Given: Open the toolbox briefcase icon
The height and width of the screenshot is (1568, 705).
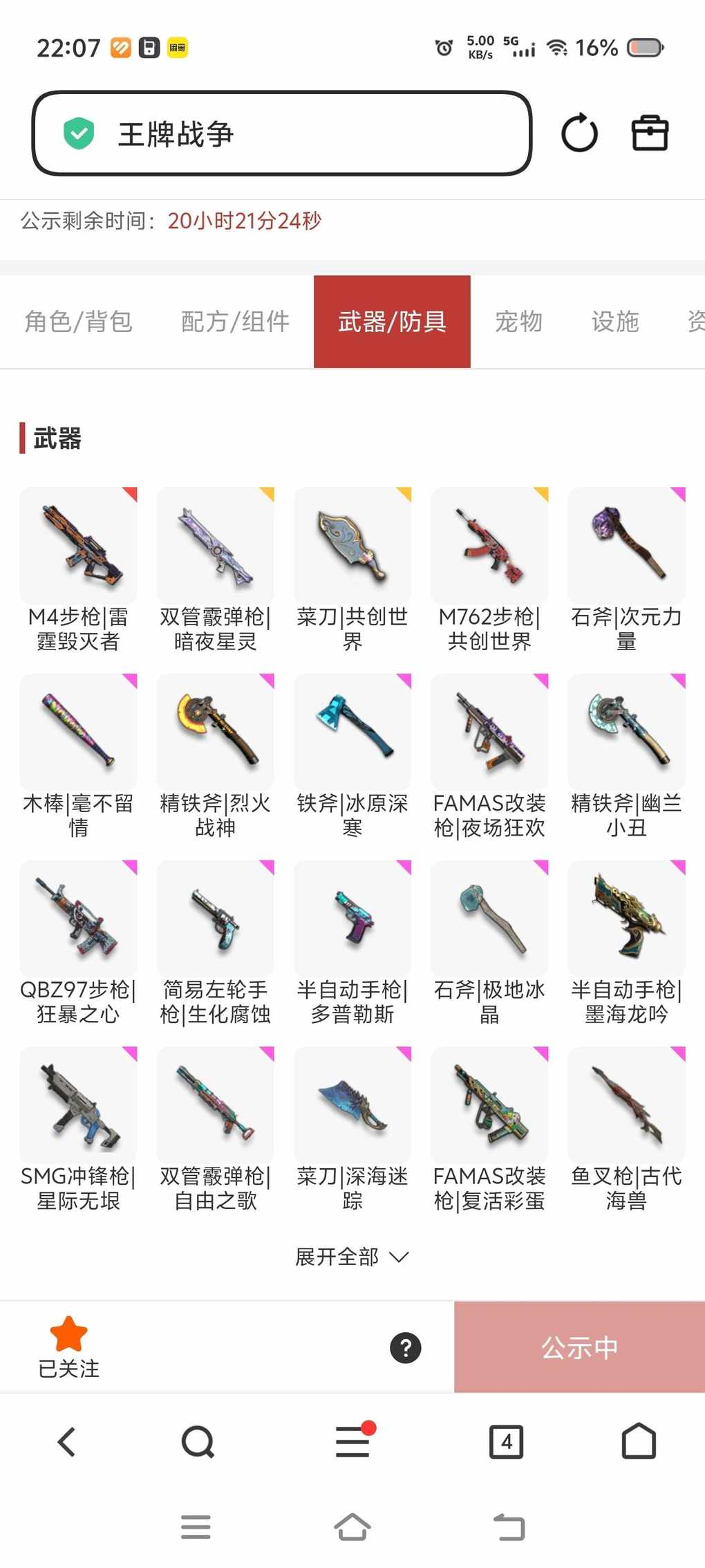Looking at the screenshot, I should tap(650, 133).
